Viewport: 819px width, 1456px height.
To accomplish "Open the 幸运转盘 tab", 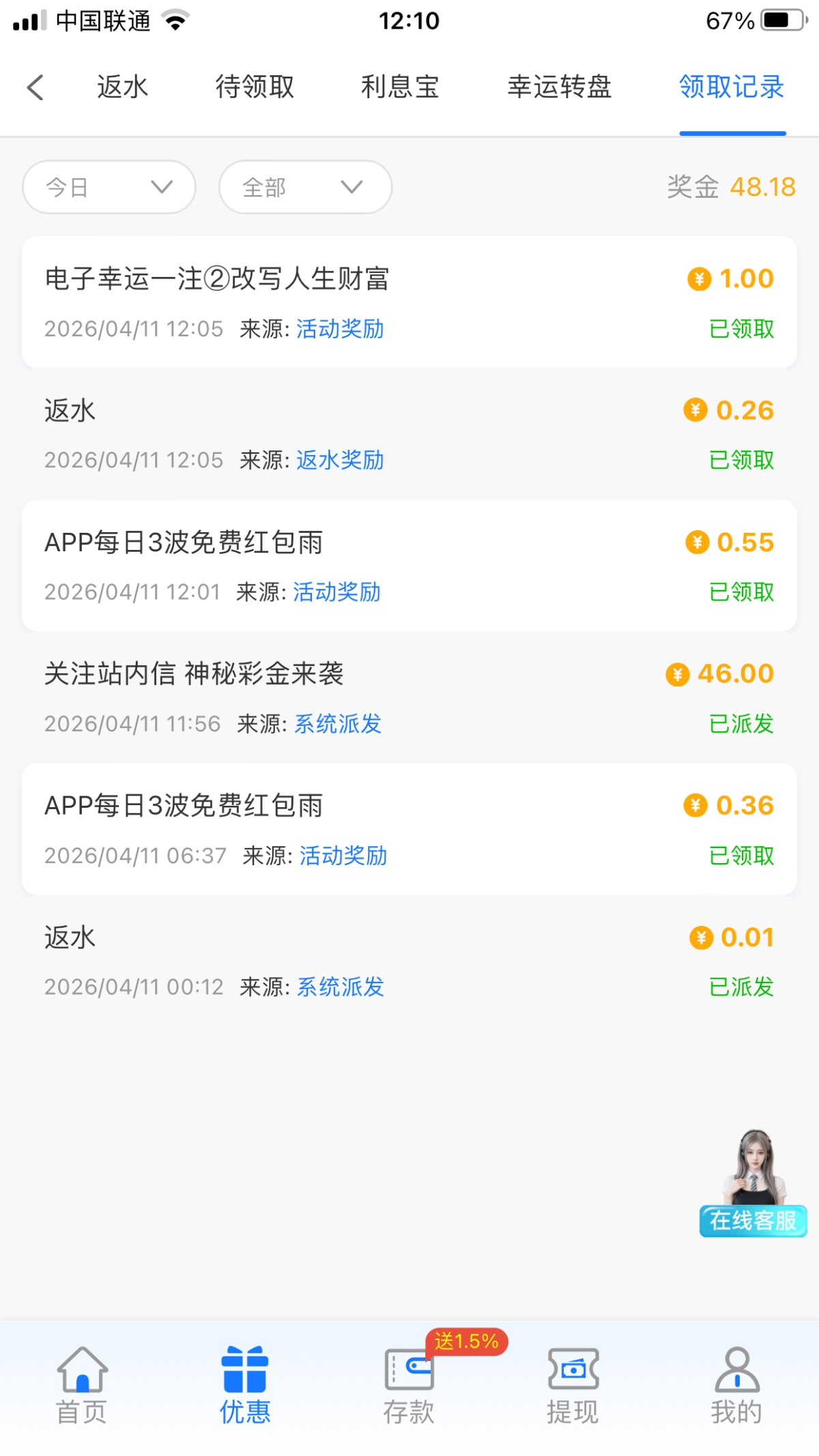I will click(x=560, y=87).
